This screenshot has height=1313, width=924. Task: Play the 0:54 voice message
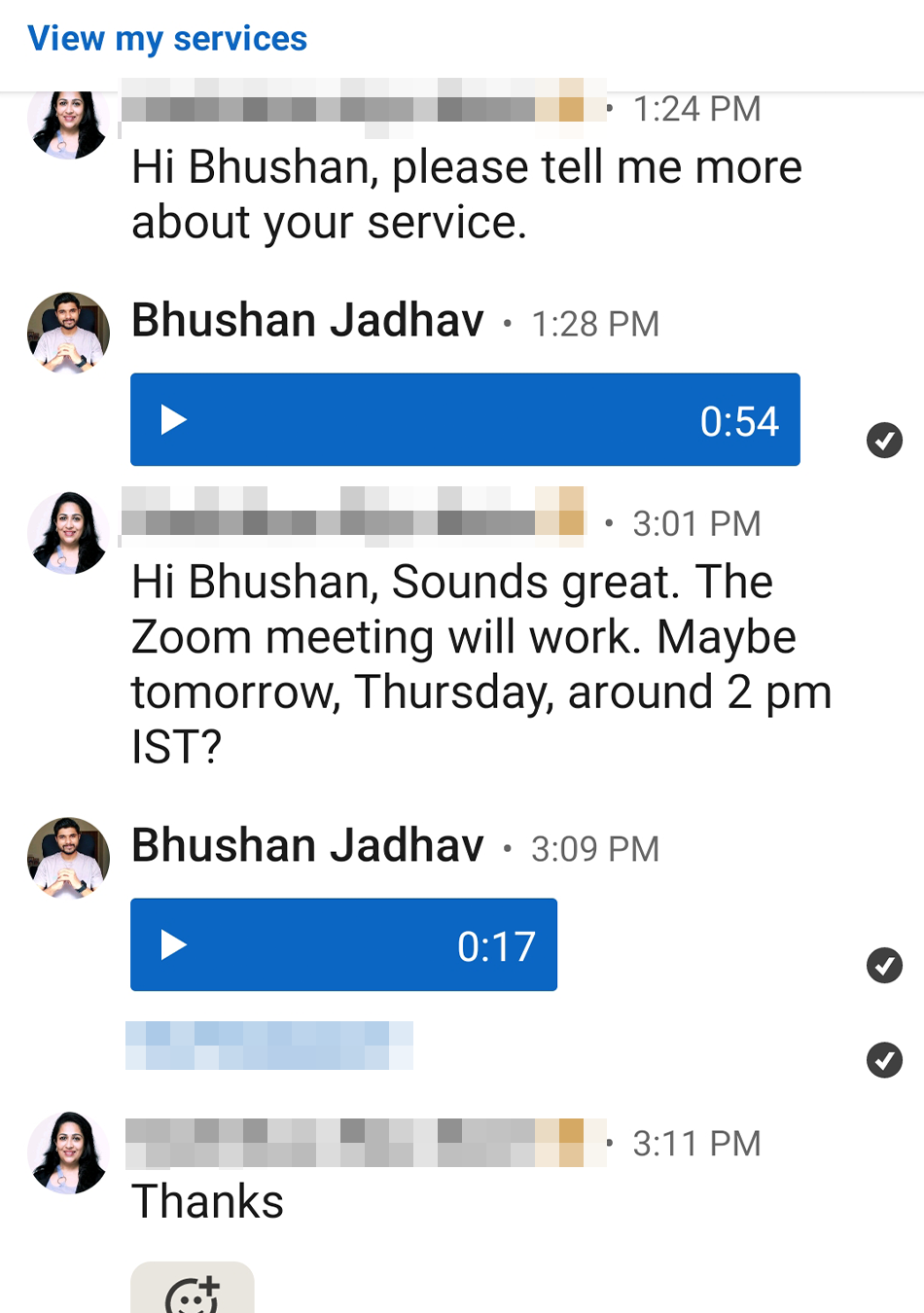173,420
